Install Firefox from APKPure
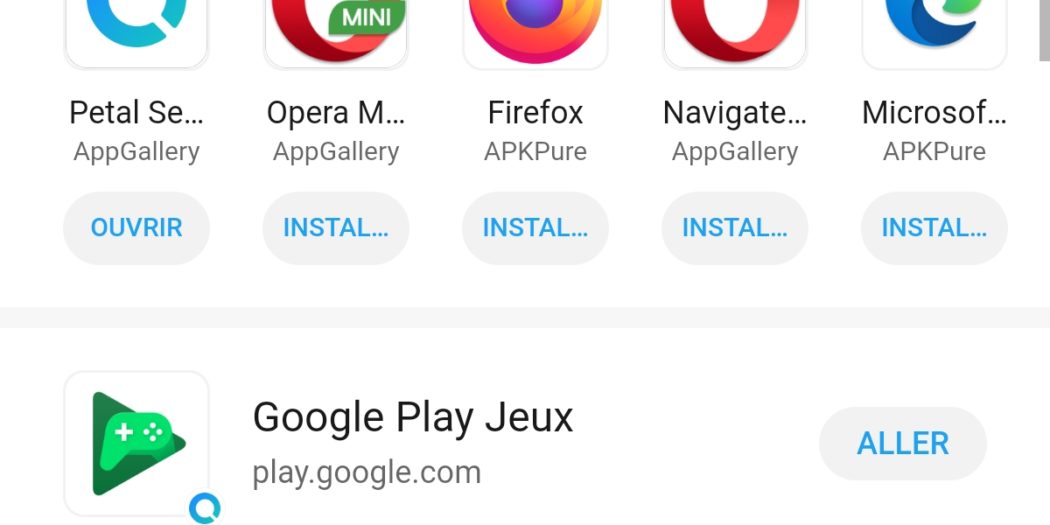The height and width of the screenshot is (525, 1050). (535, 228)
